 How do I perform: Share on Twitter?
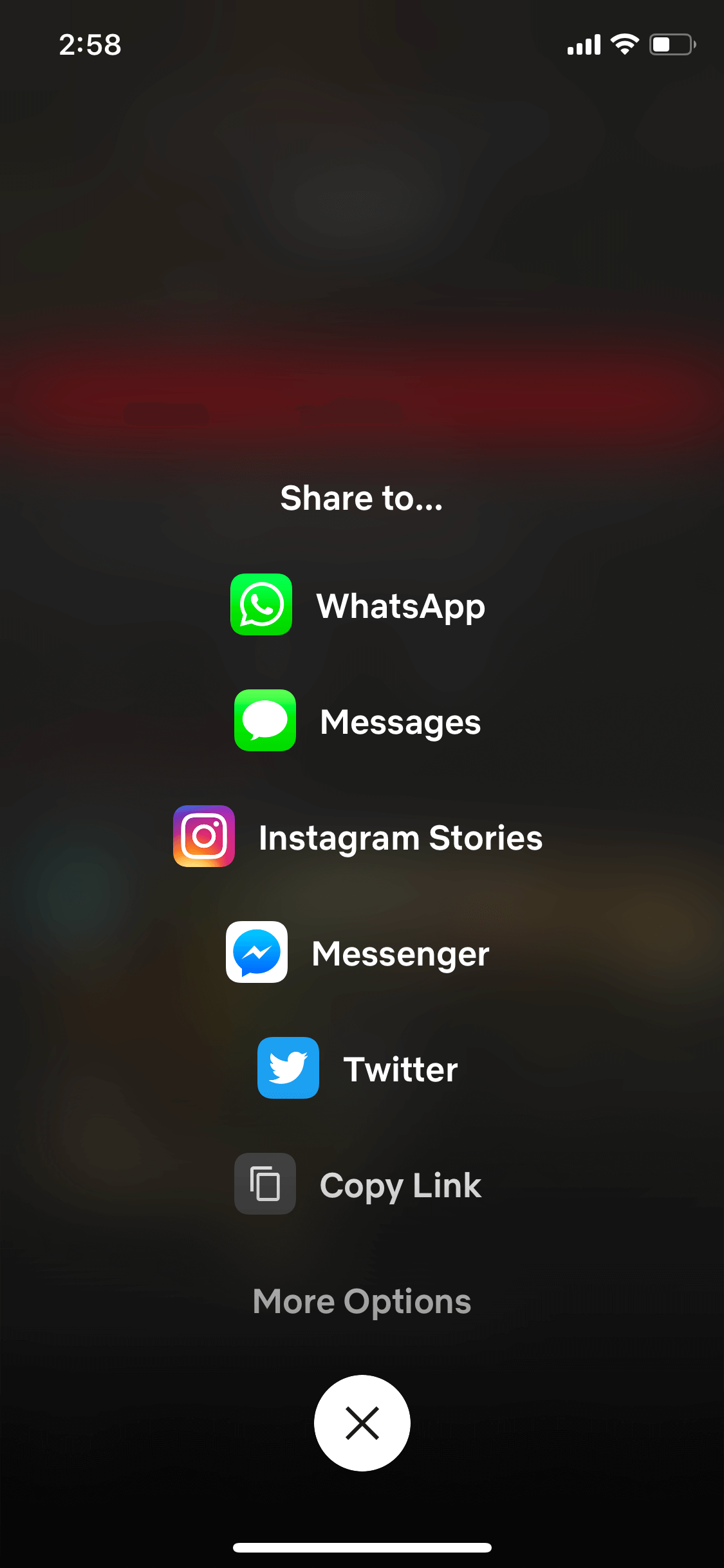pos(358,1069)
